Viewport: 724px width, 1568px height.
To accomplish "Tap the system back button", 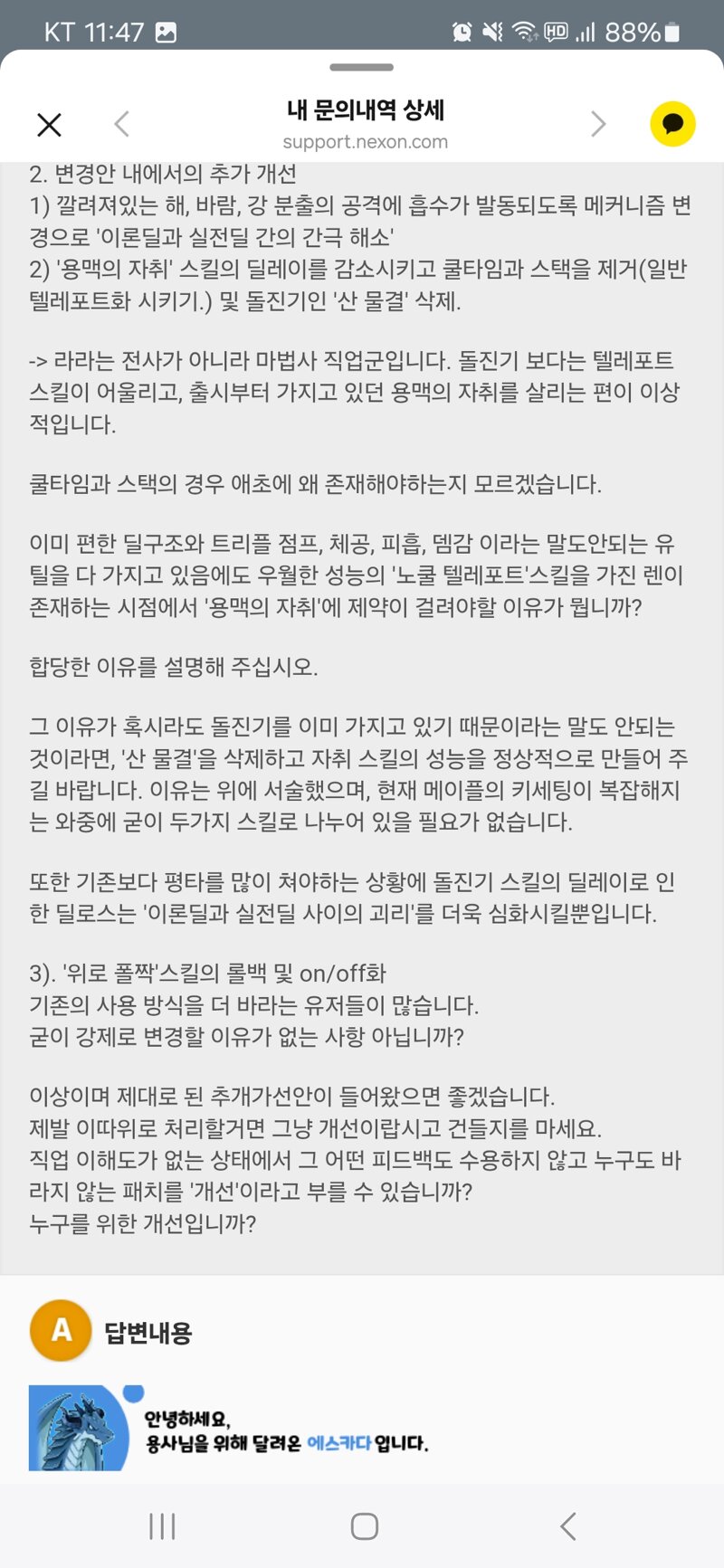I will click(567, 1526).
